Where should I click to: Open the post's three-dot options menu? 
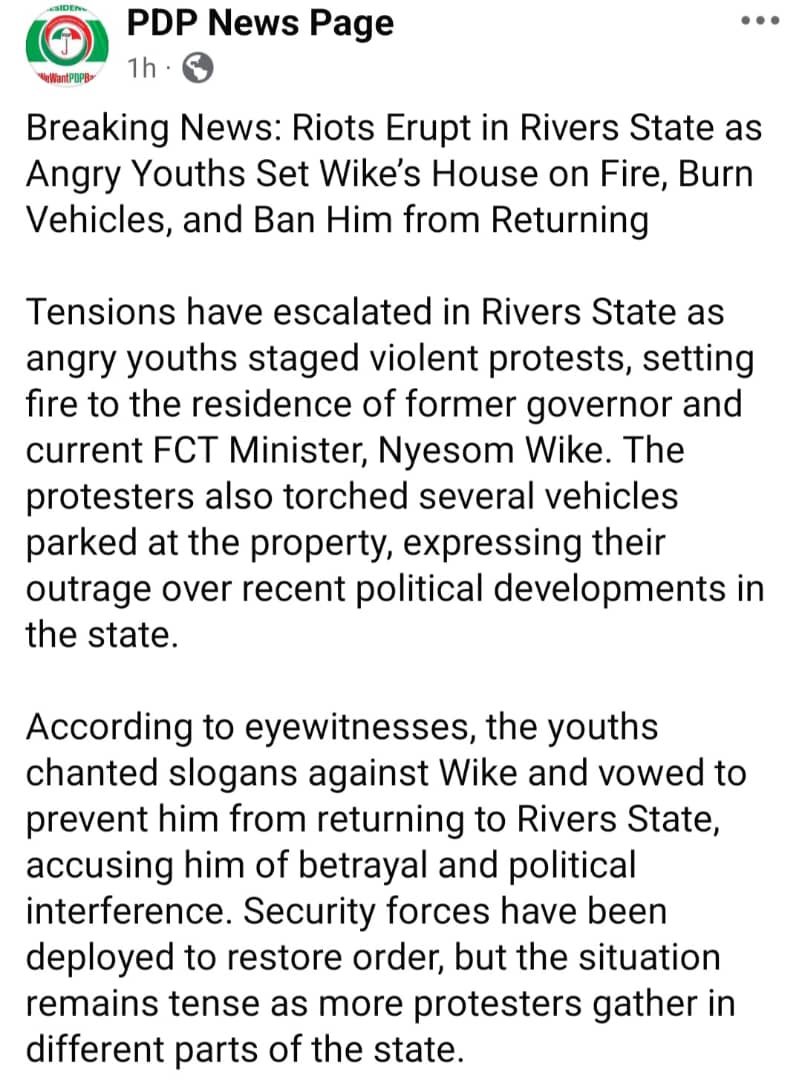[x=759, y=22]
